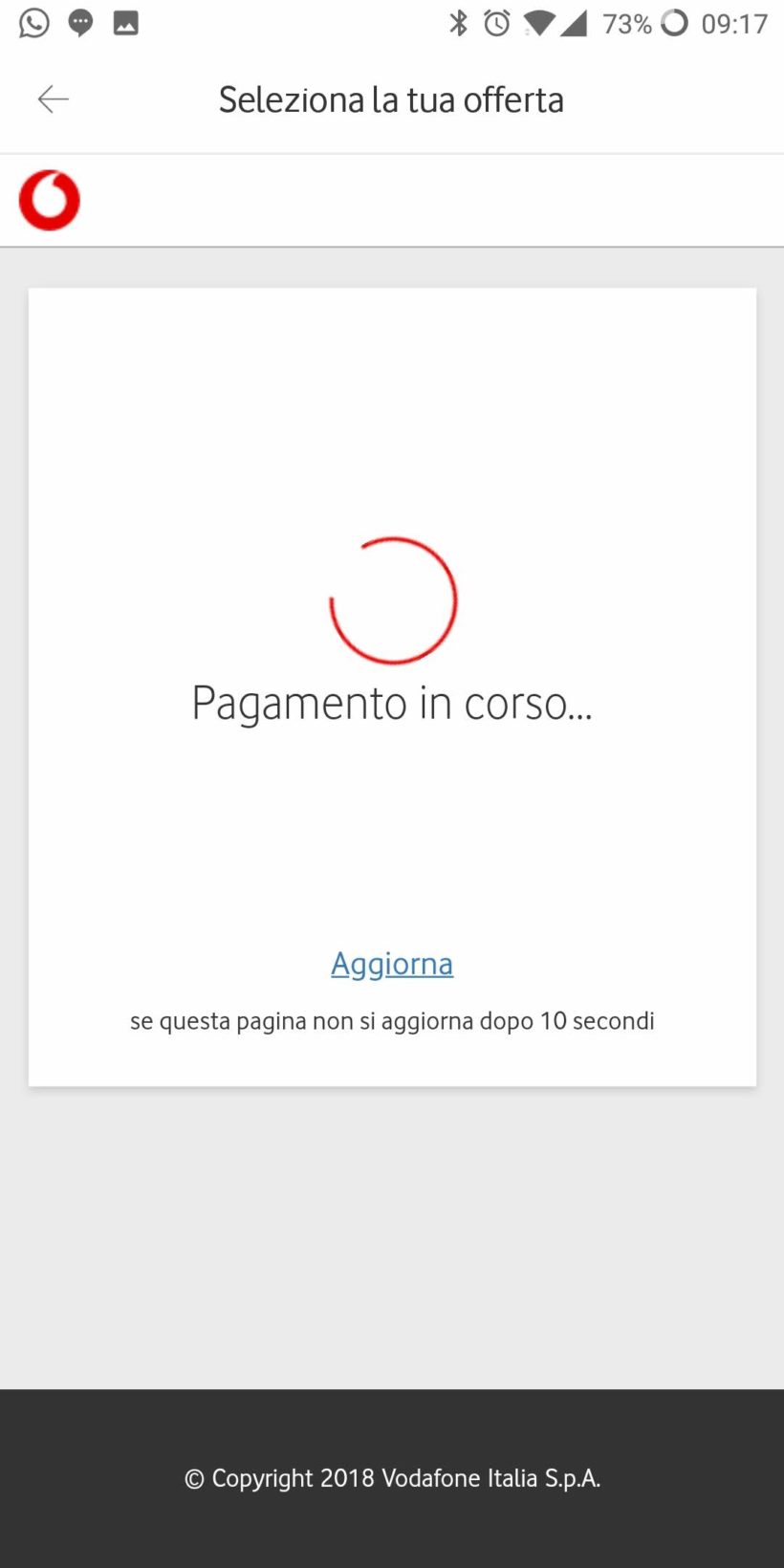Go back from Seleziona la tua offerta
Viewport: 784px width, 1568px height.
[53, 99]
